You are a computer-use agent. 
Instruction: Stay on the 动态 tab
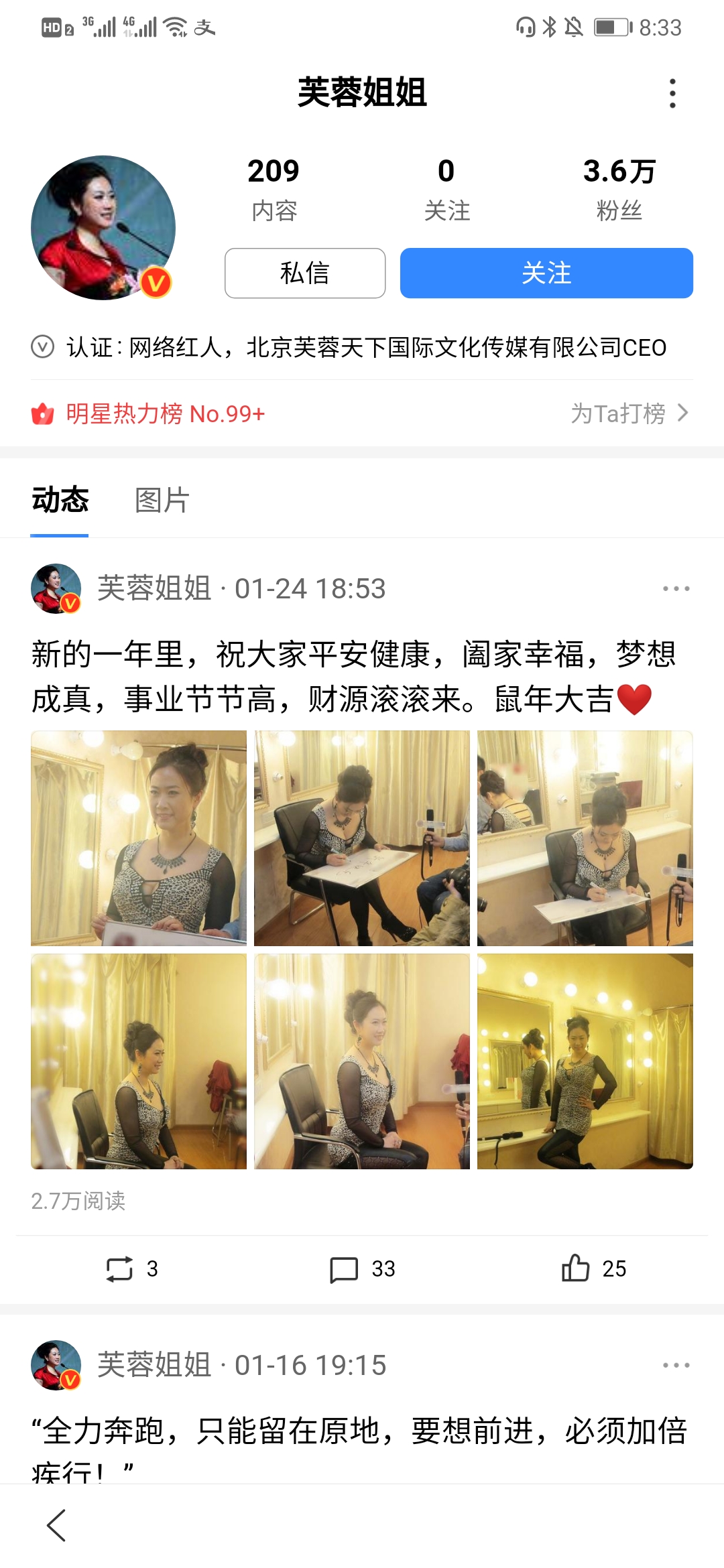coord(59,501)
